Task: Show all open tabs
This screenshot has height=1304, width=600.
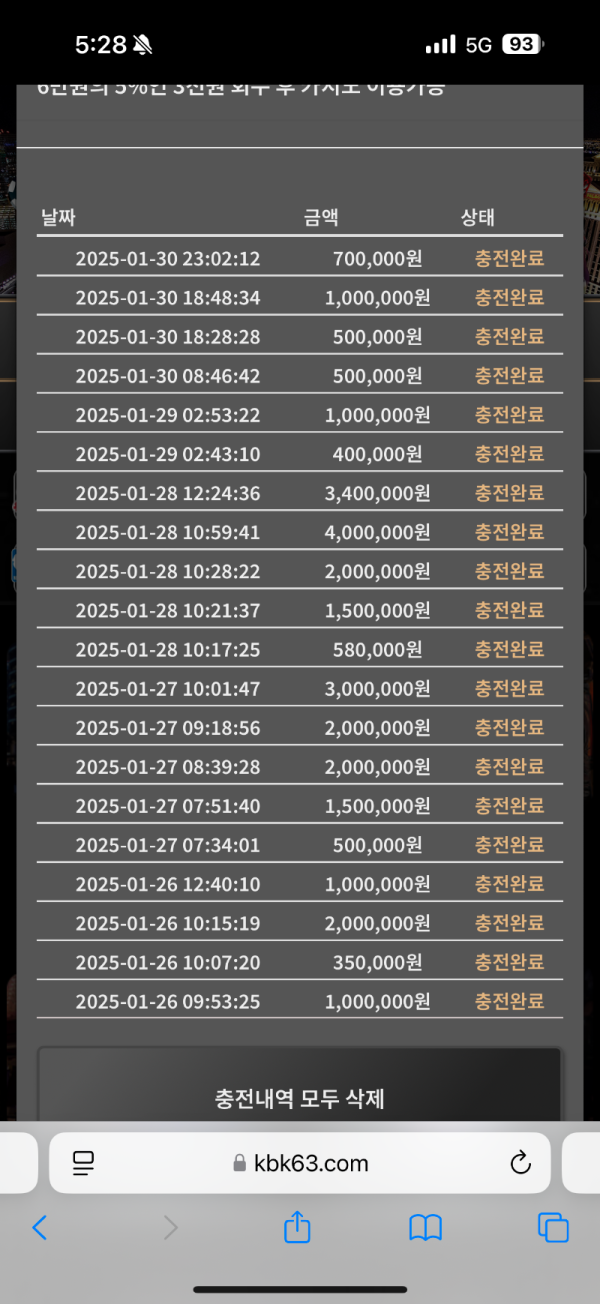Action: point(553,1228)
